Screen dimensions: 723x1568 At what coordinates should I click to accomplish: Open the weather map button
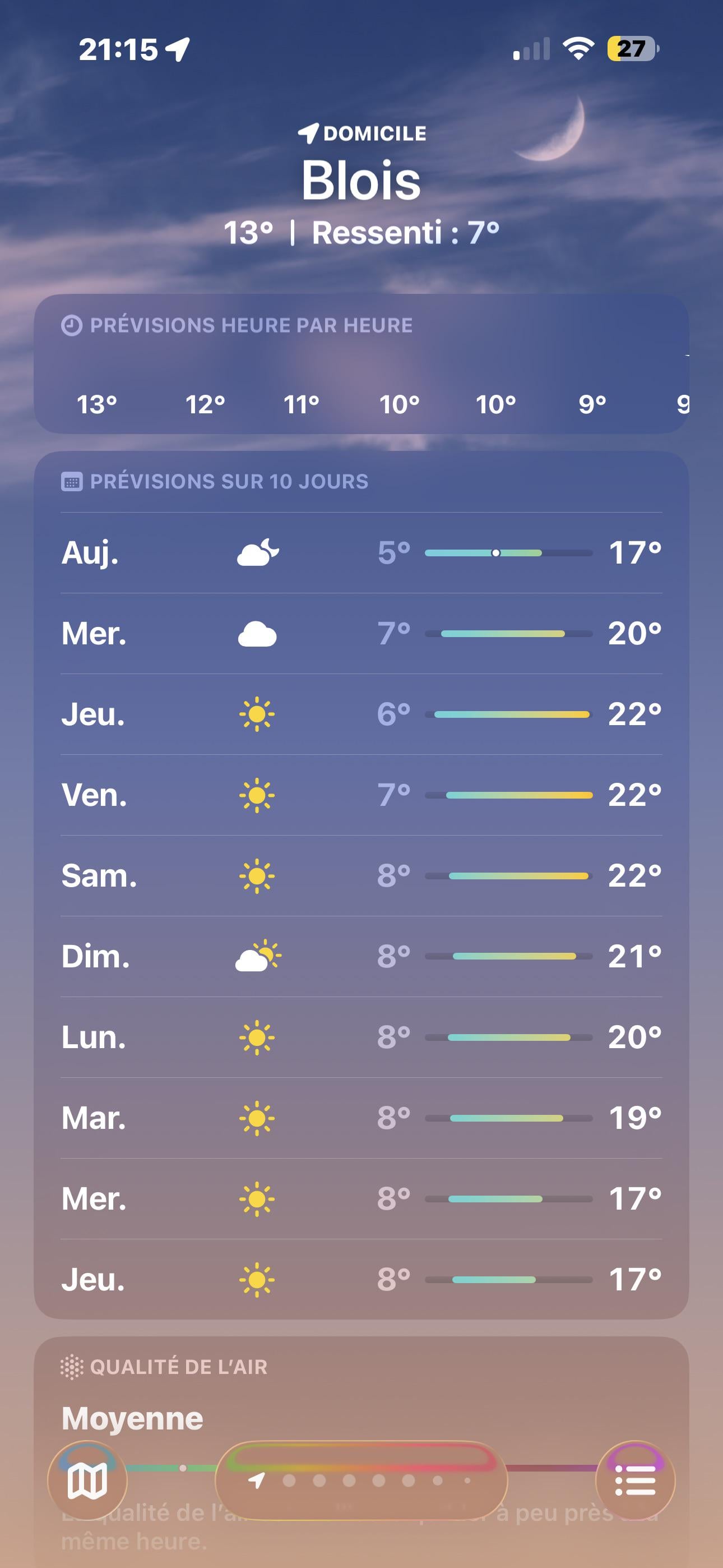[87, 1481]
